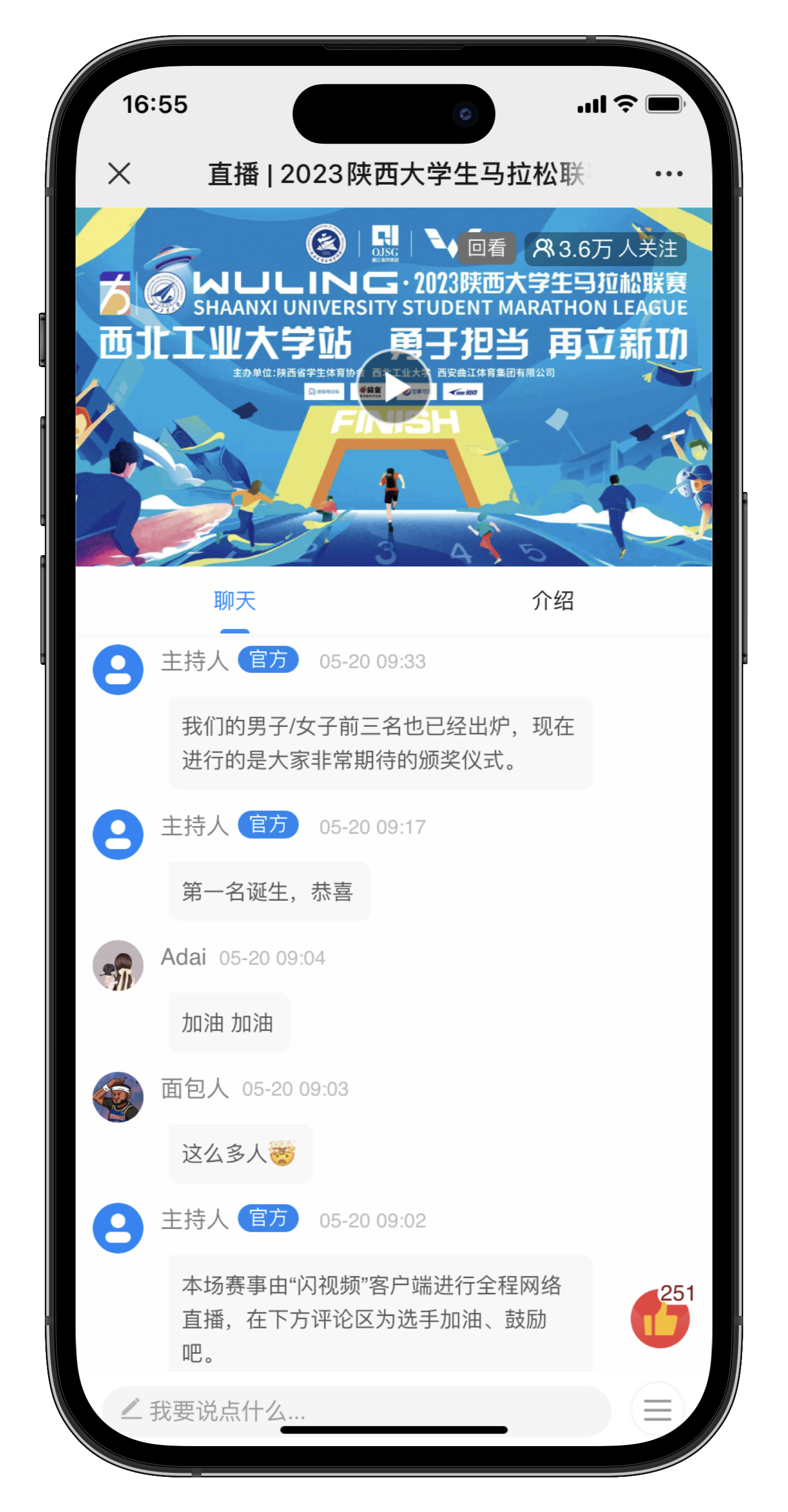View 面包人's profile avatar
The height and width of the screenshot is (1512, 788).
(119, 1097)
